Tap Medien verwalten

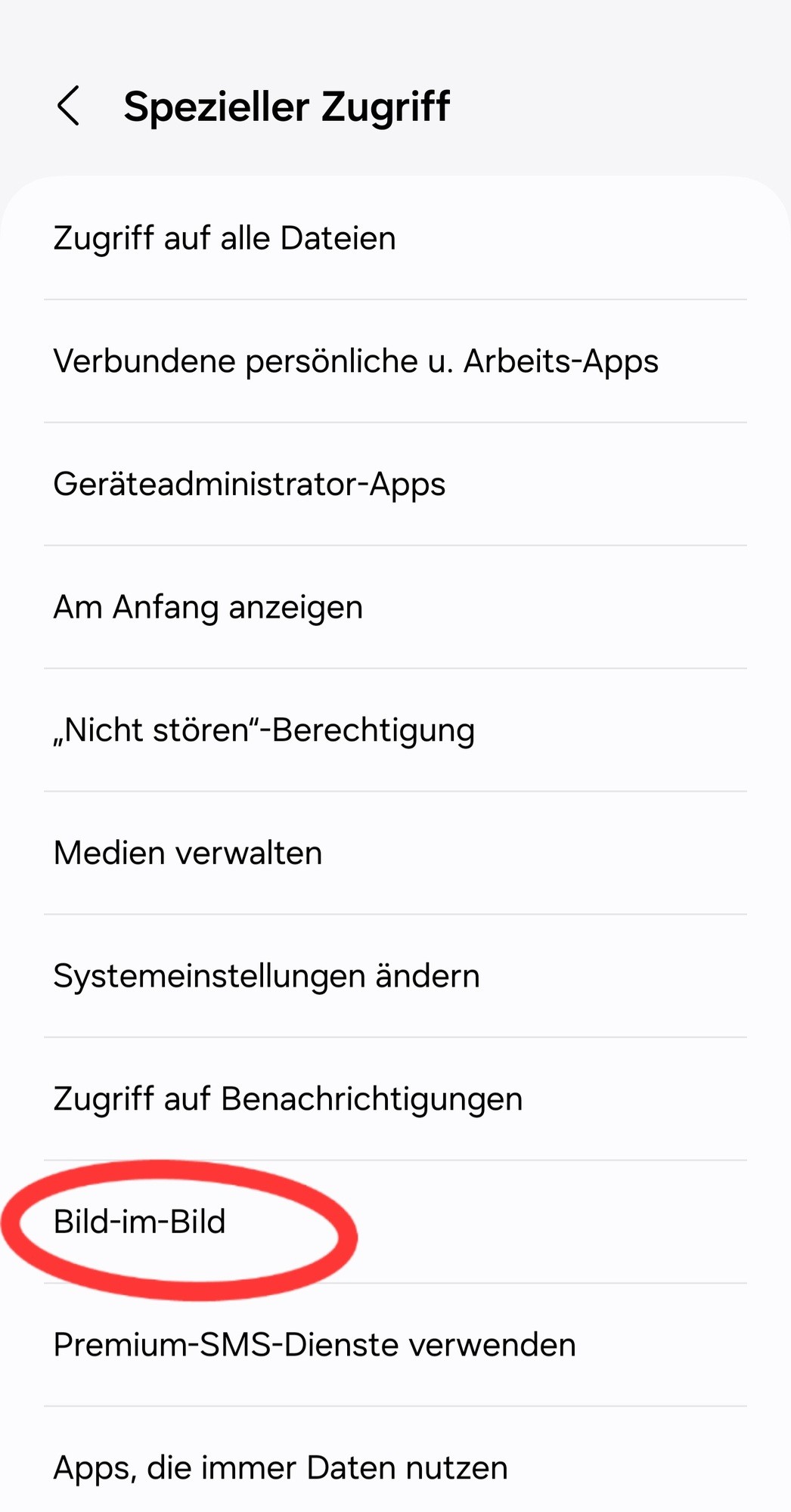point(188,854)
